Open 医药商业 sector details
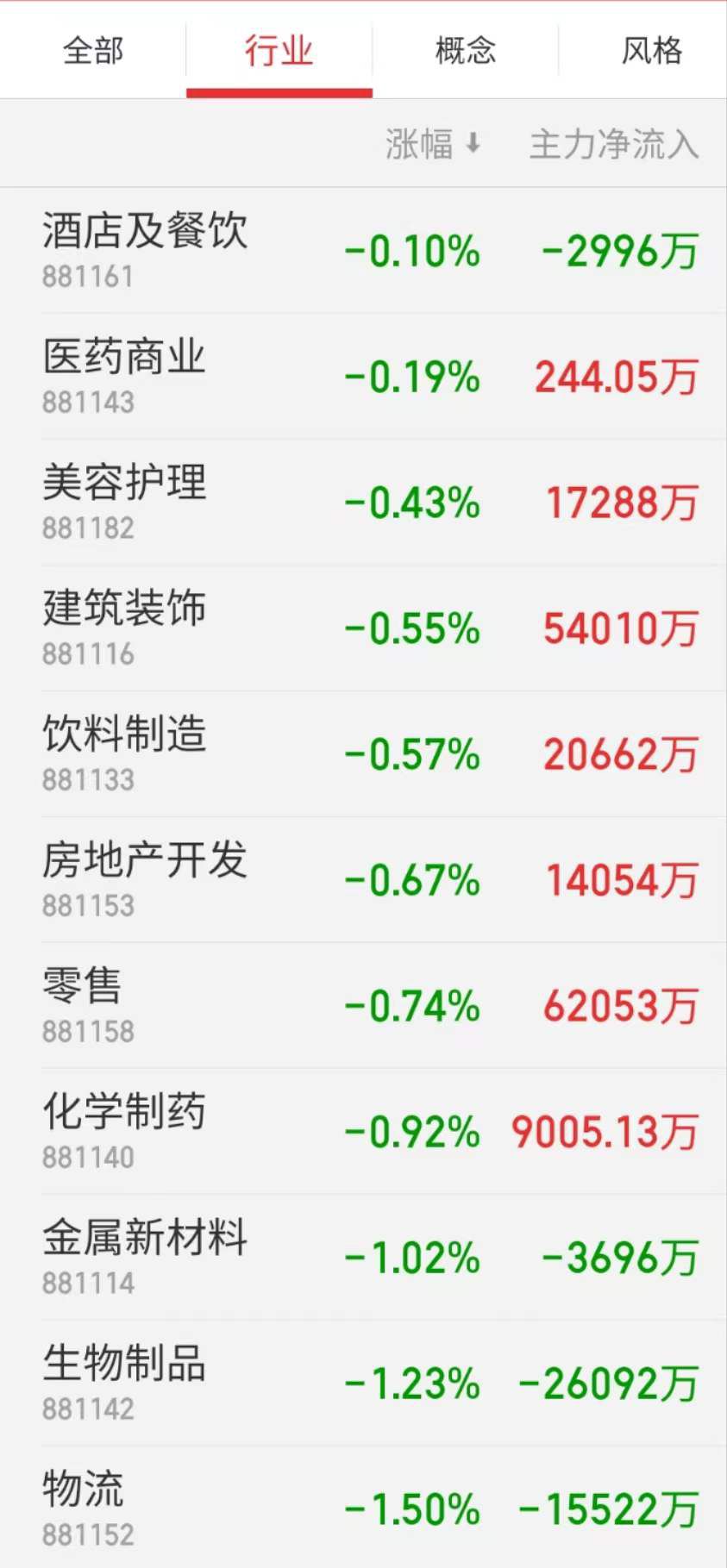 363,377
